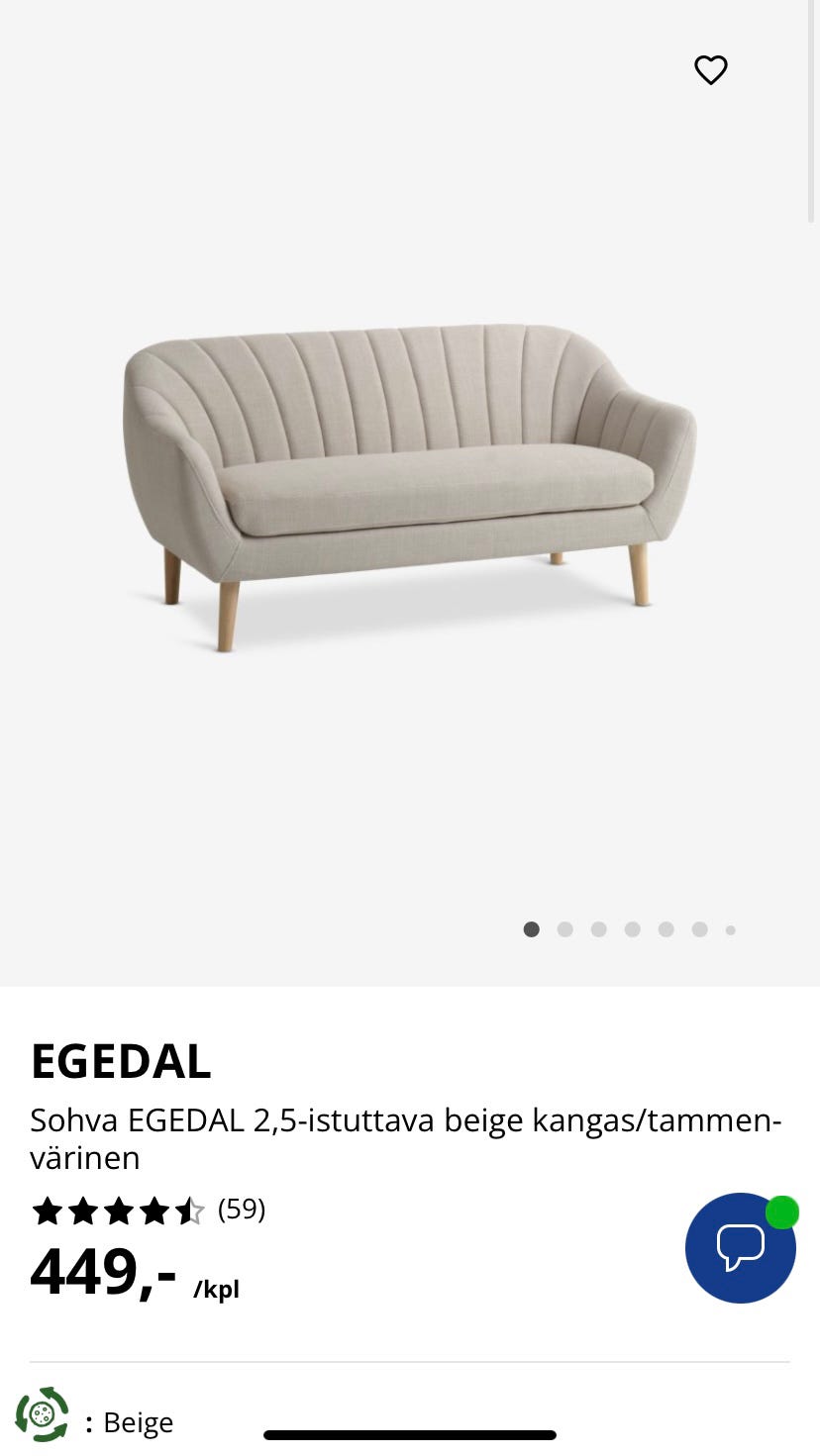Select the second image carousel dot
Screen dimensions: 820x1456
pyautogui.click(x=565, y=929)
